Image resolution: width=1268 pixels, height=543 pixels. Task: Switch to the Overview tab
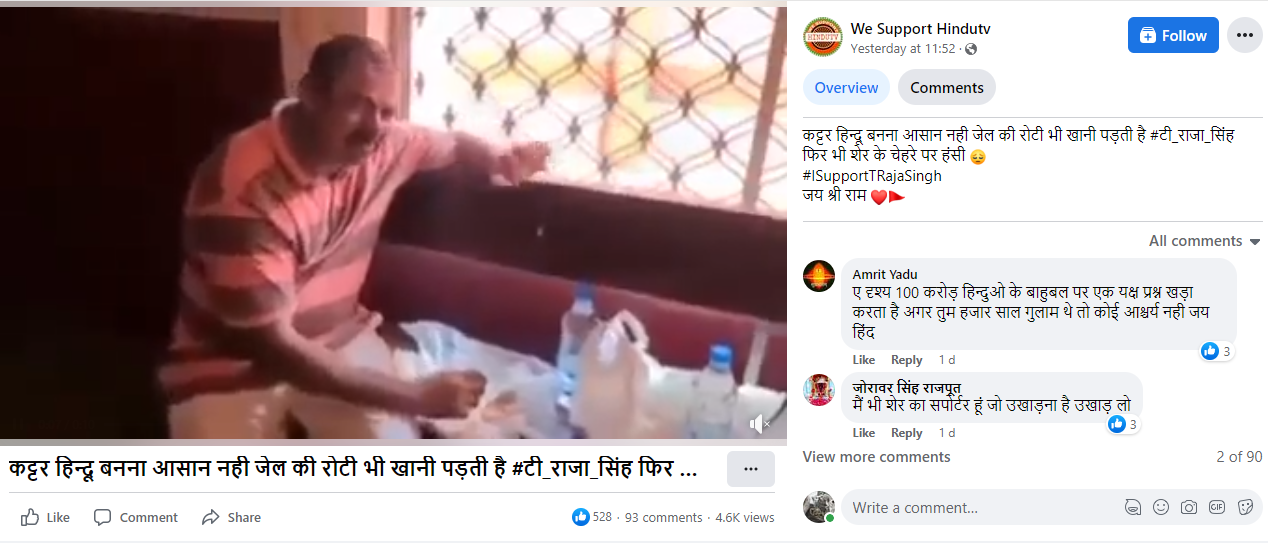pos(846,88)
